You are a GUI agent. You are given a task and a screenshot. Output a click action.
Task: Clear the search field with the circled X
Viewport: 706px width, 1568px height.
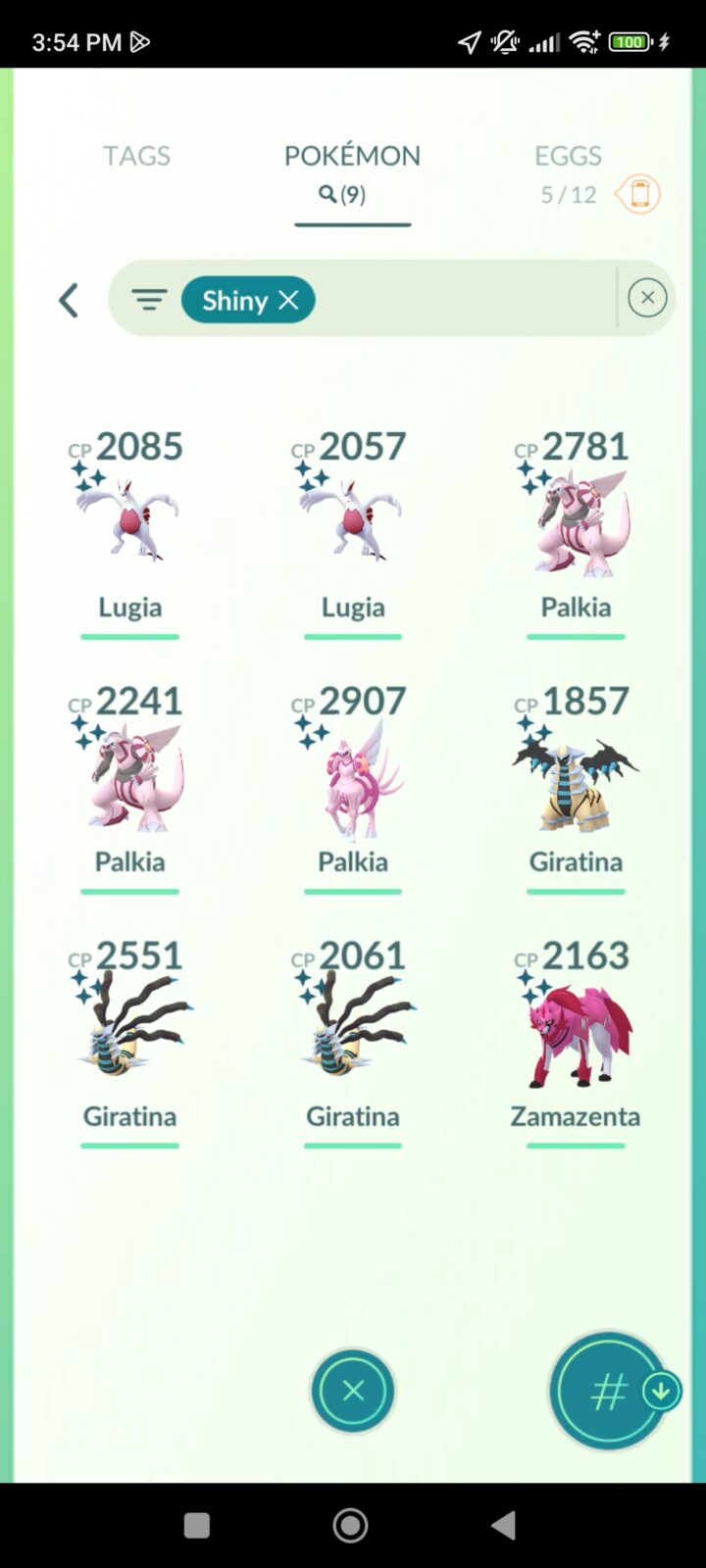[647, 298]
